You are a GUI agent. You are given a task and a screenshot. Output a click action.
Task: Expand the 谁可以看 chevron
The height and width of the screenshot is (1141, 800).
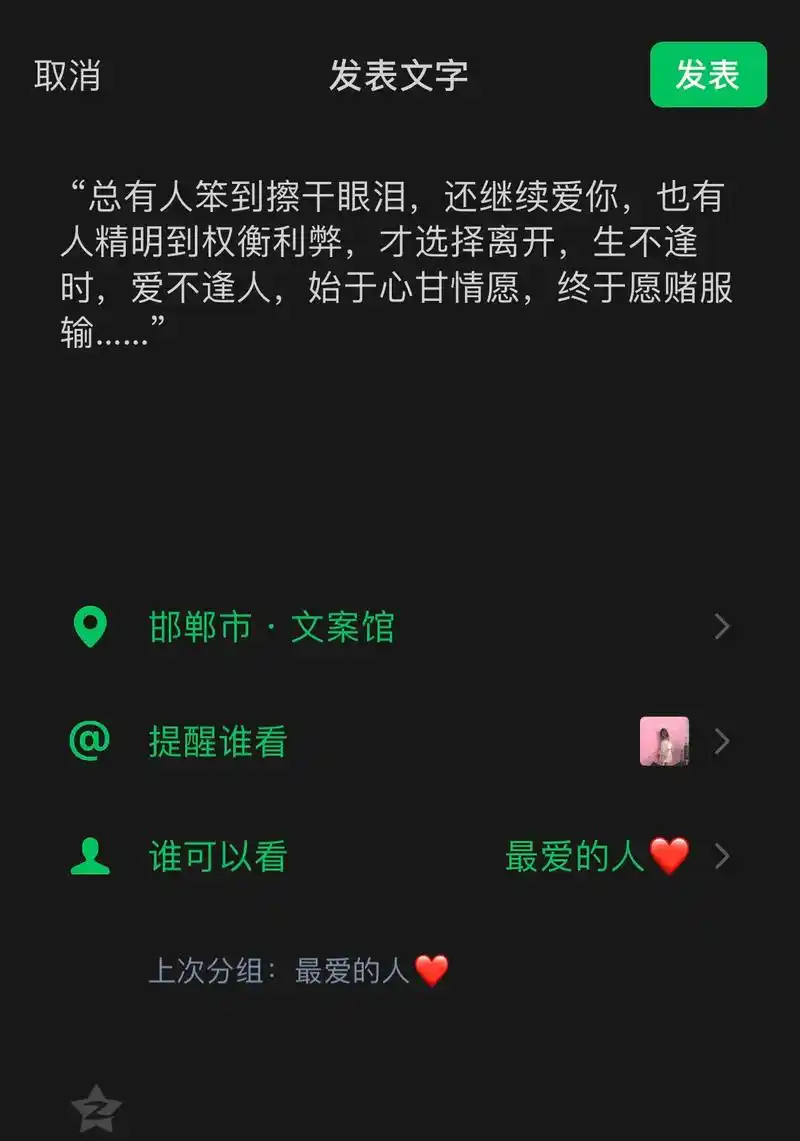click(x=722, y=855)
